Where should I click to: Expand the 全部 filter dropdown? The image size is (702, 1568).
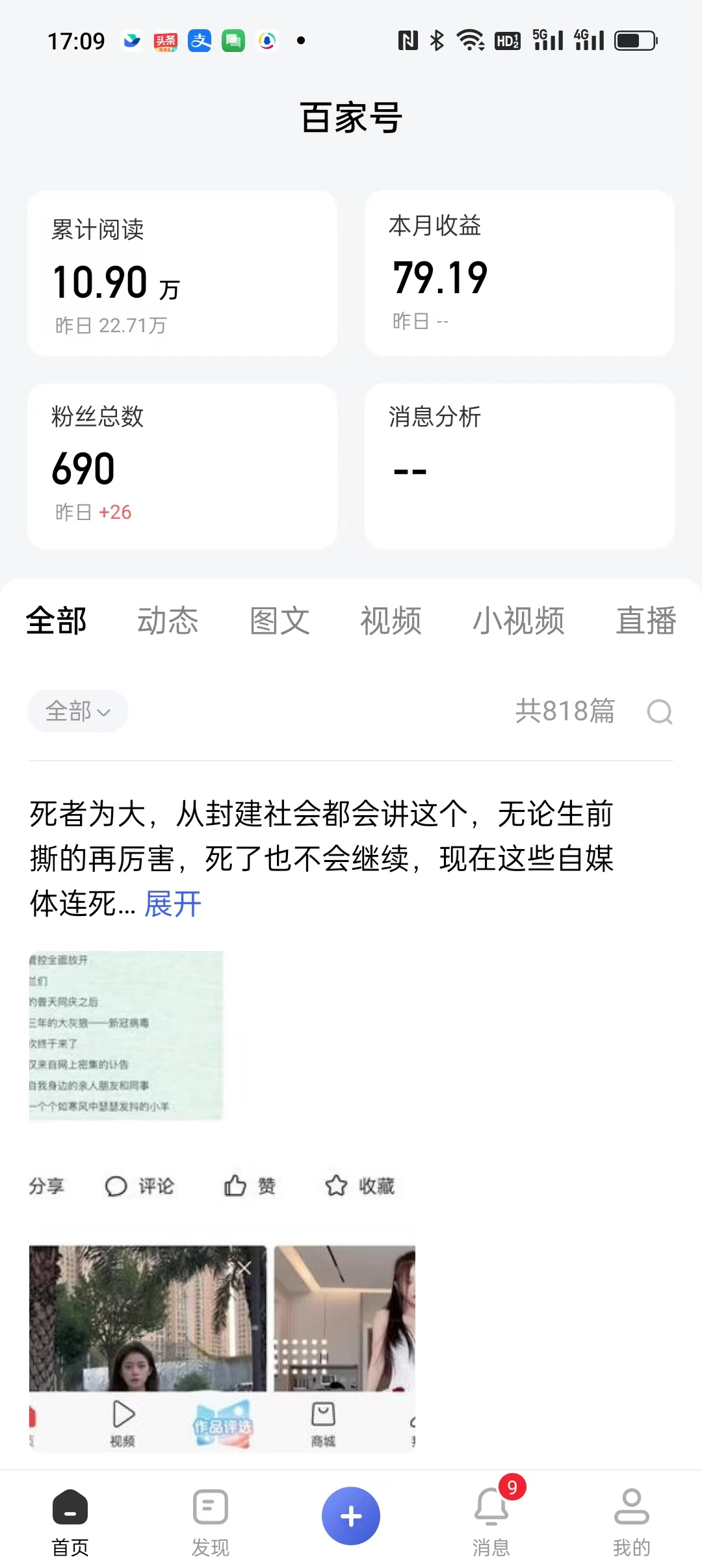click(77, 711)
